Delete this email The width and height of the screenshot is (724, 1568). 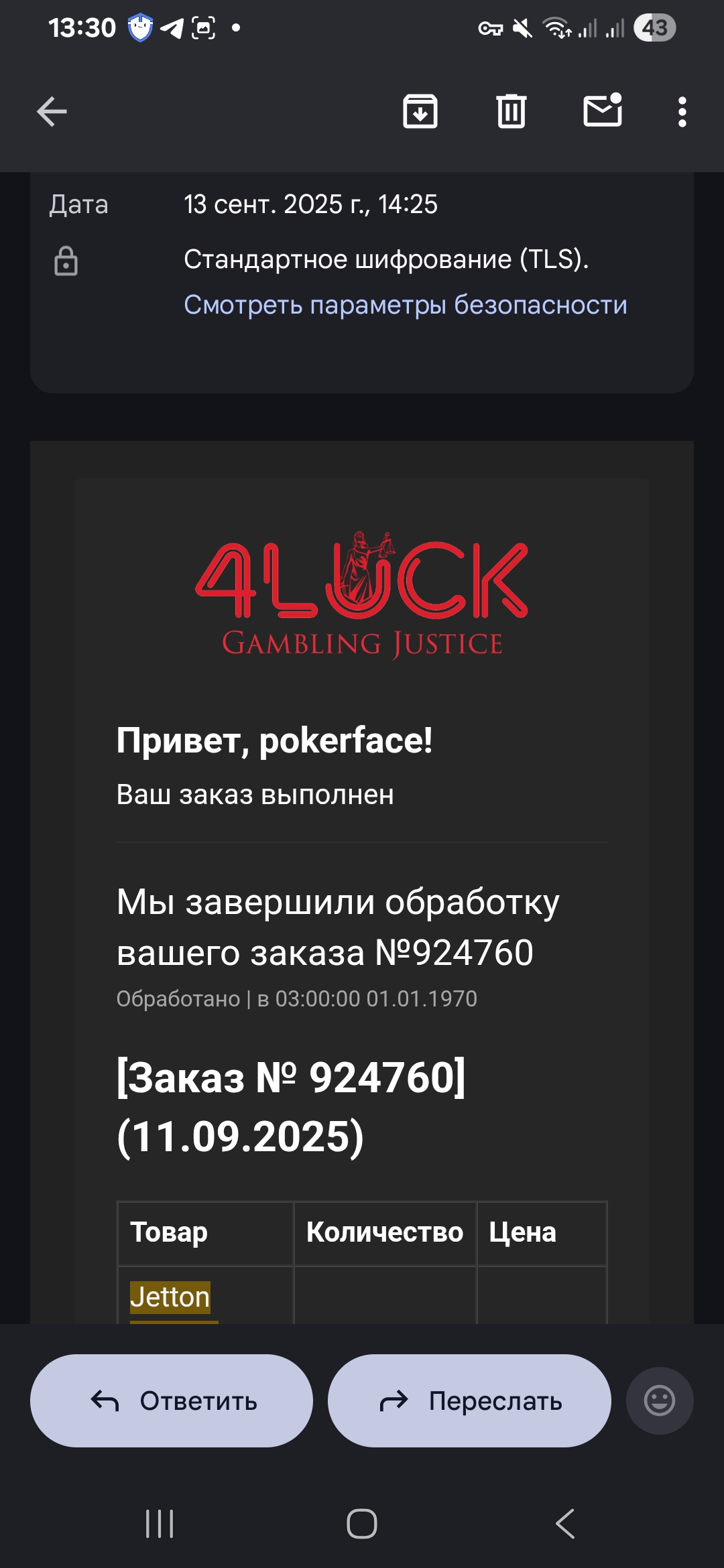click(x=511, y=111)
